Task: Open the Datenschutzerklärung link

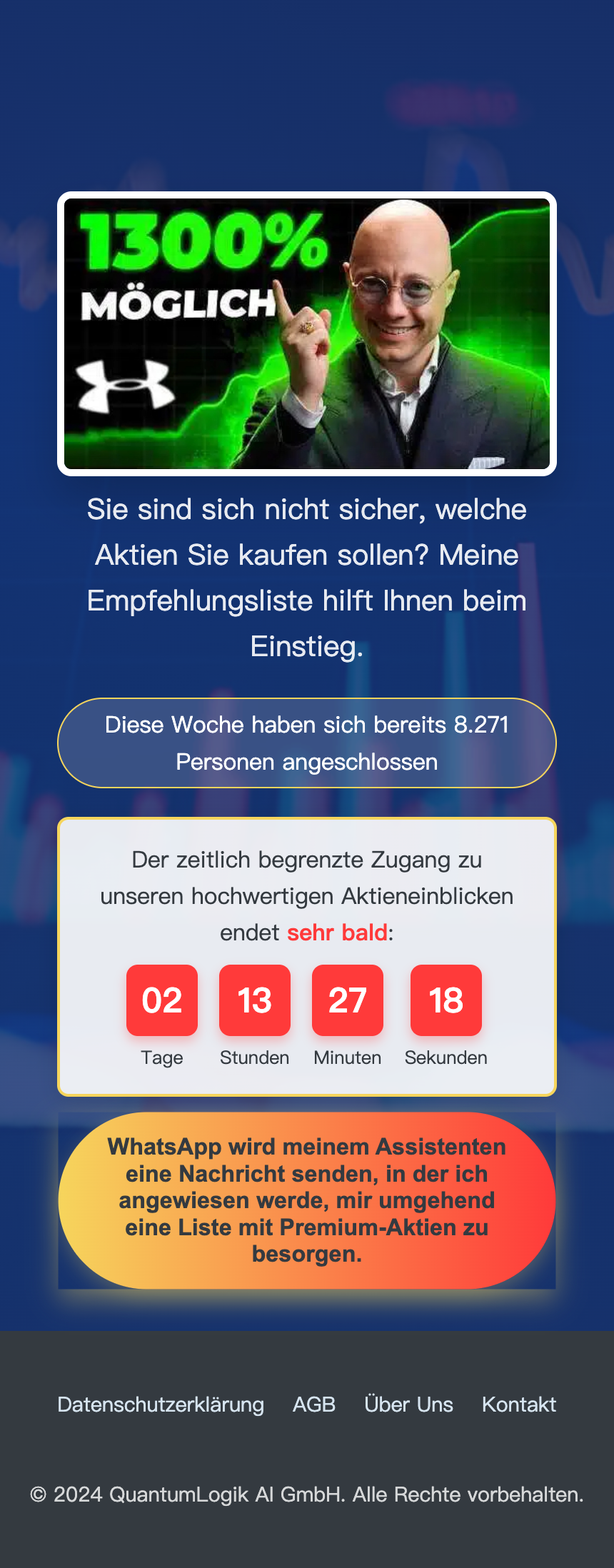Action: [x=161, y=1404]
